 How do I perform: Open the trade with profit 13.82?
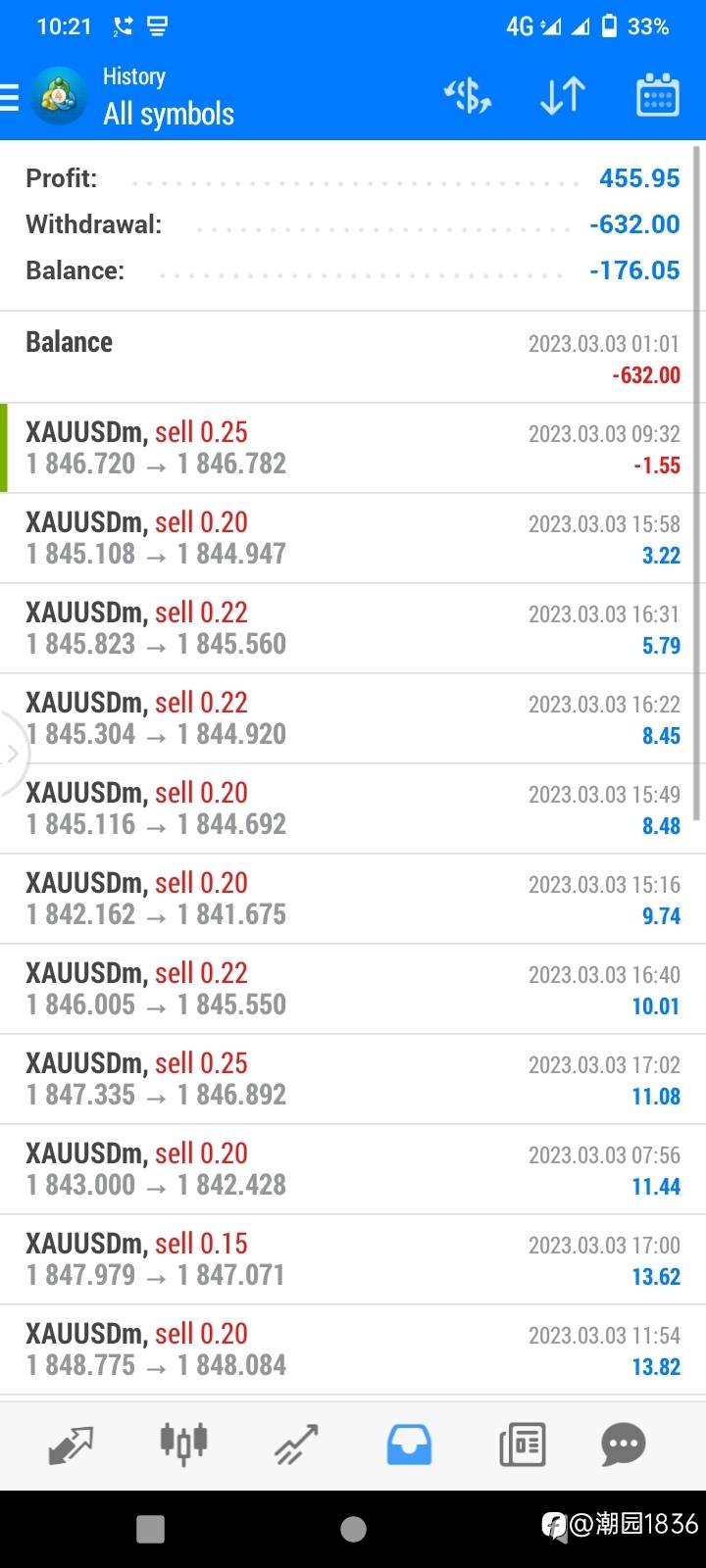tap(353, 1349)
